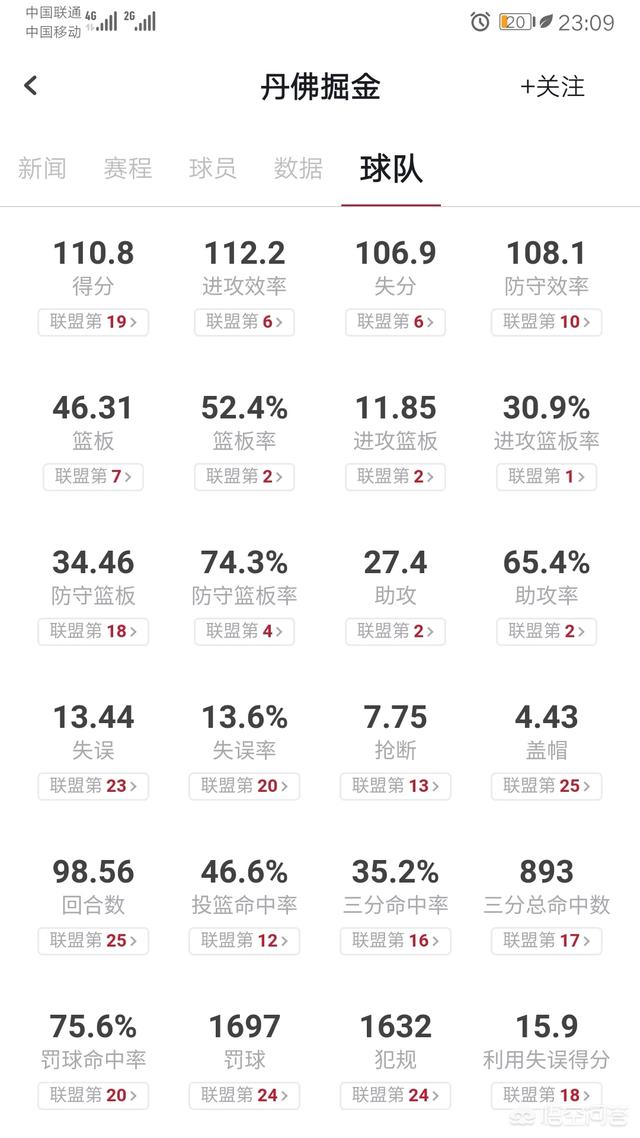The image size is (640, 1138).
Task: Open the ranking chip under 三分命中率
Action: (x=395, y=941)
